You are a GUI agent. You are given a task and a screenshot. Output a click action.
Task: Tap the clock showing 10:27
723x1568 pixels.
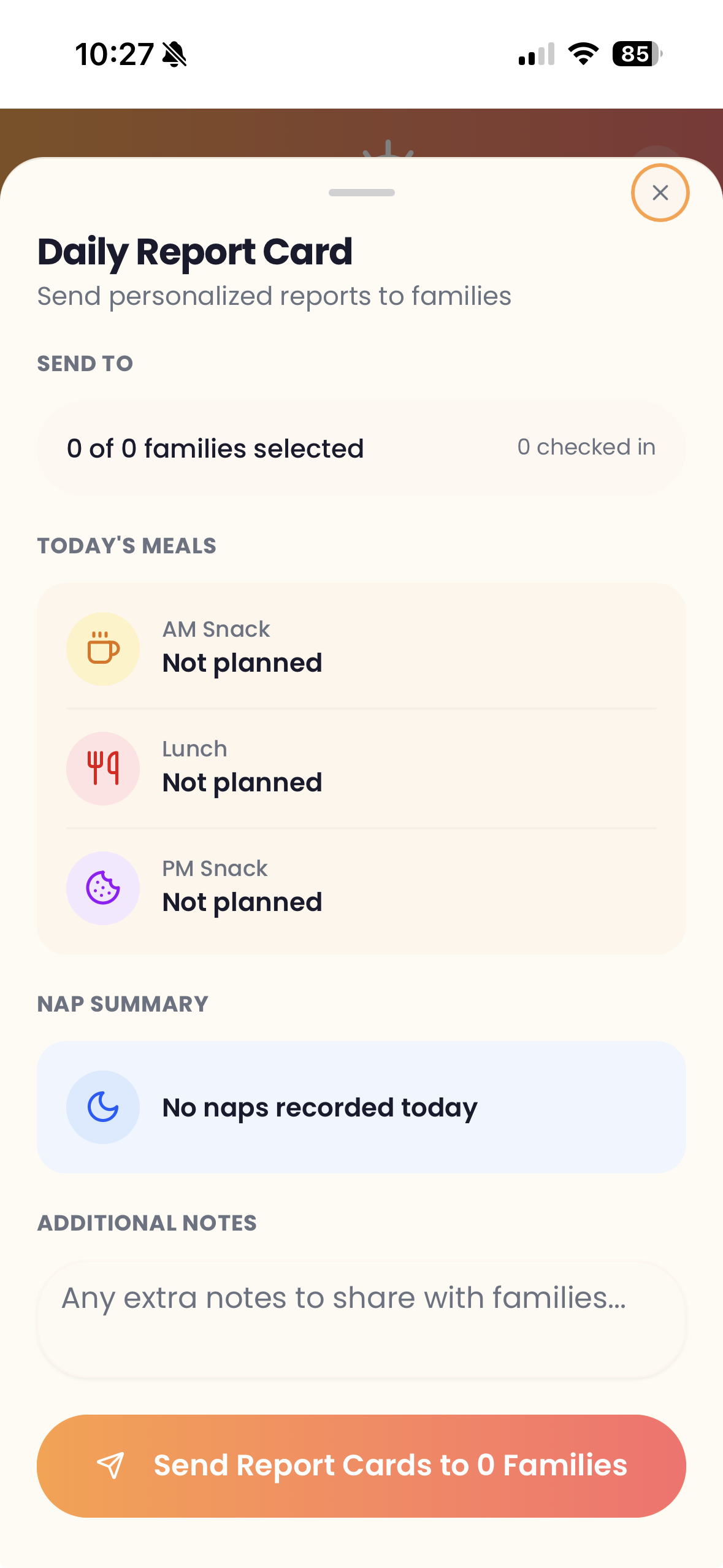pyautogui.click(x=113, y=54)
